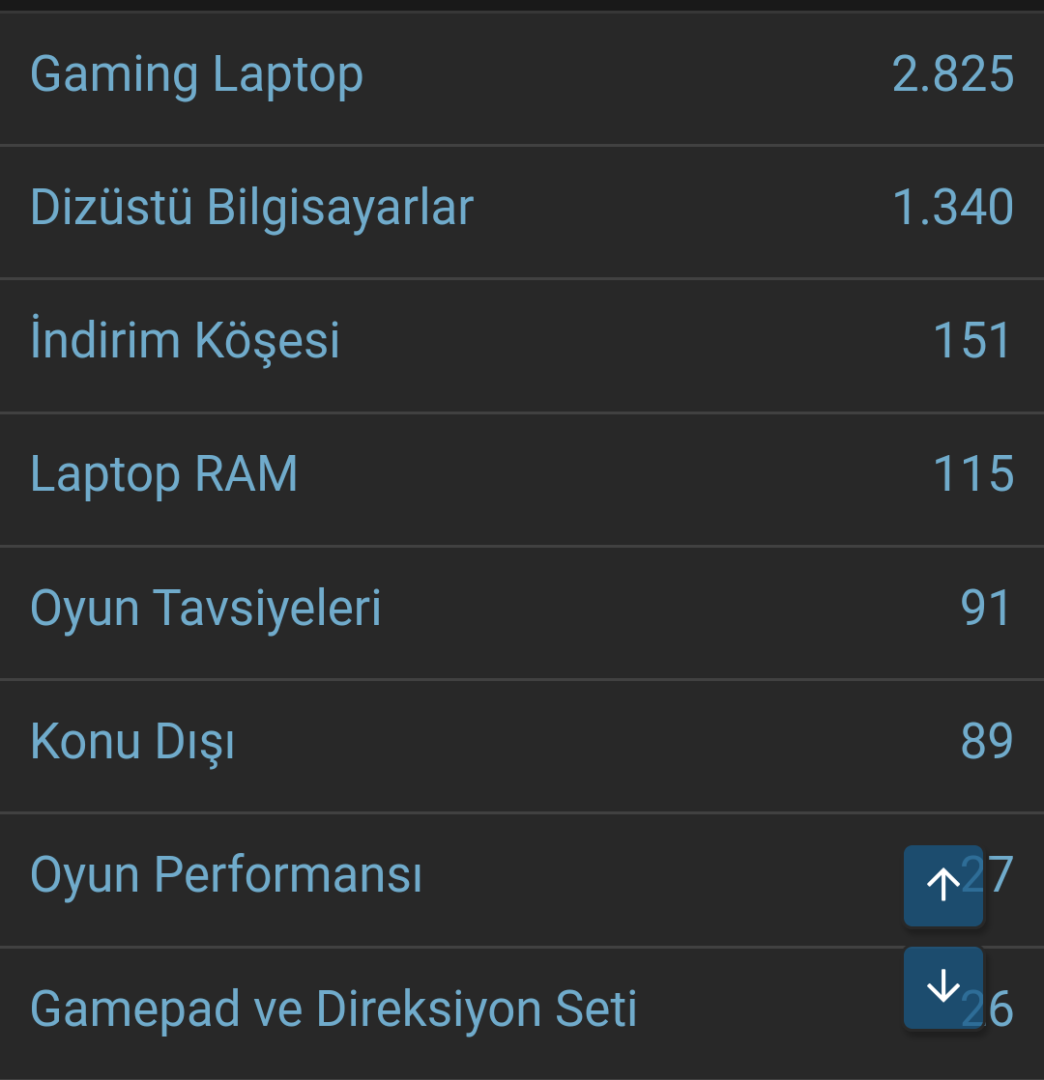This screenshot has height=1080, width=1044.
Task: Jump to top with up arrow button
Action: tap(943, 885)
